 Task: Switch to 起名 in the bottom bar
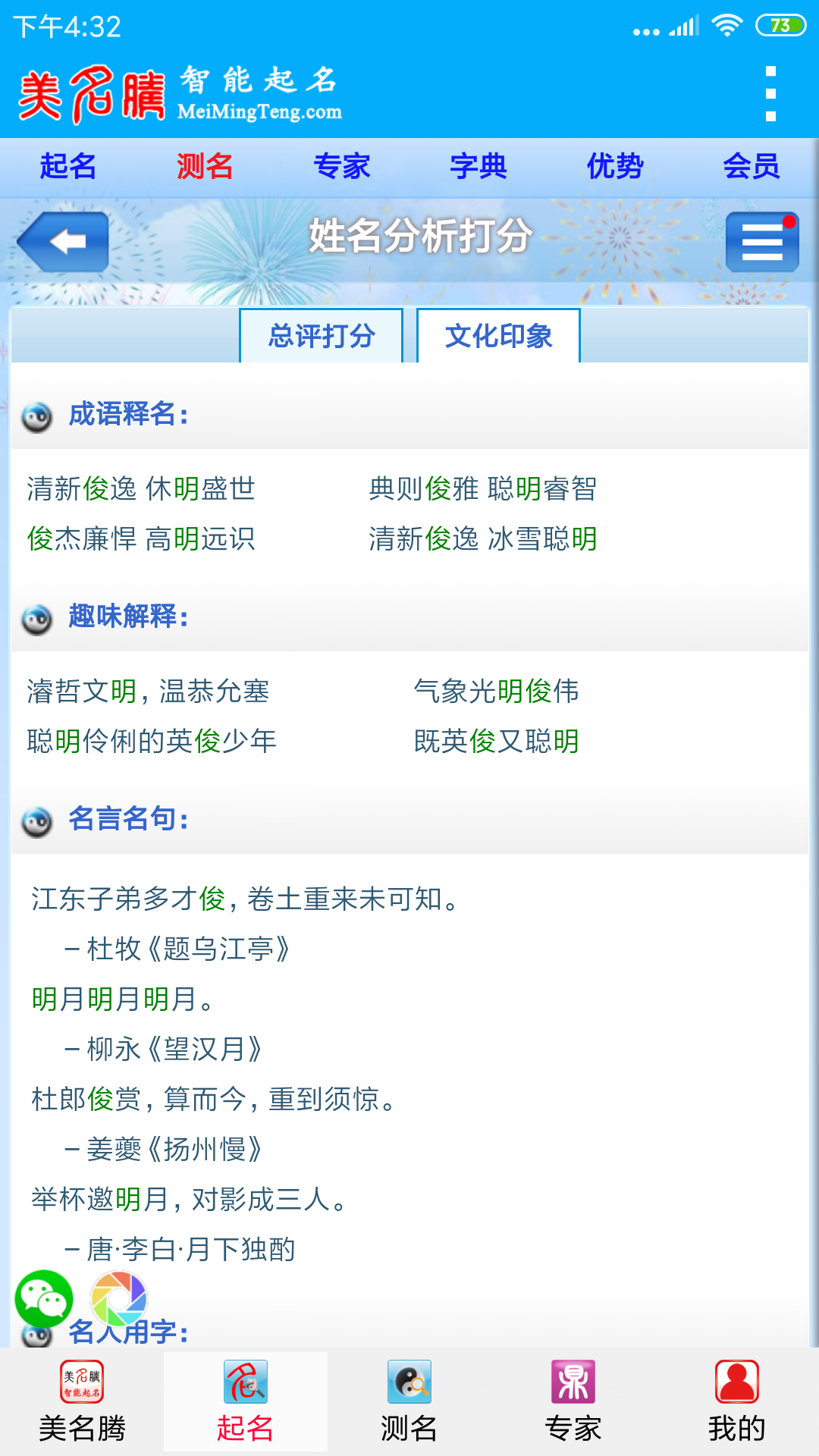point(245,1401)
